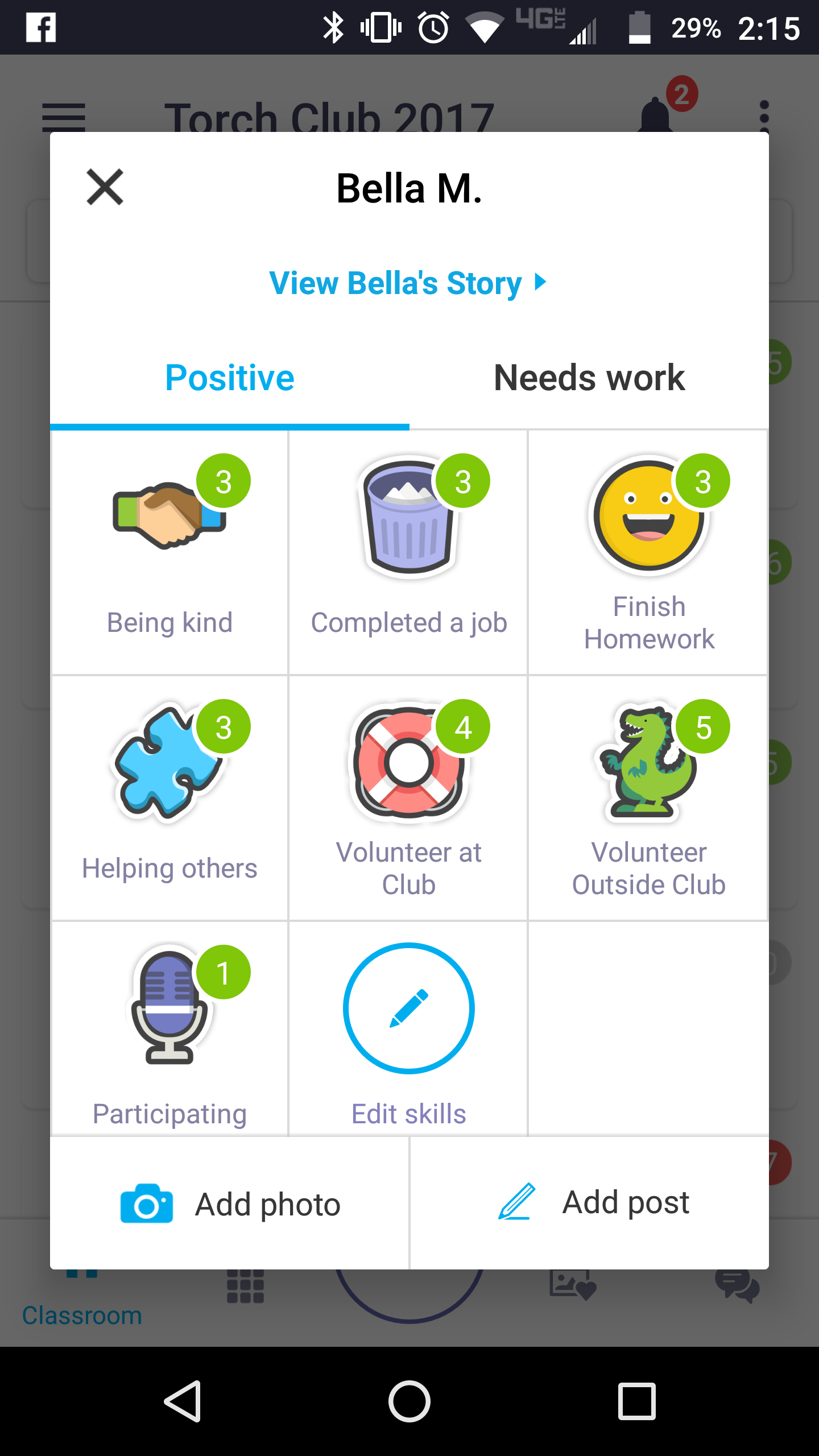Image resolution: width=819 pixels, height=1456 pixels.
Task: Close the Bella M. dialog
Action: point(104,187)
